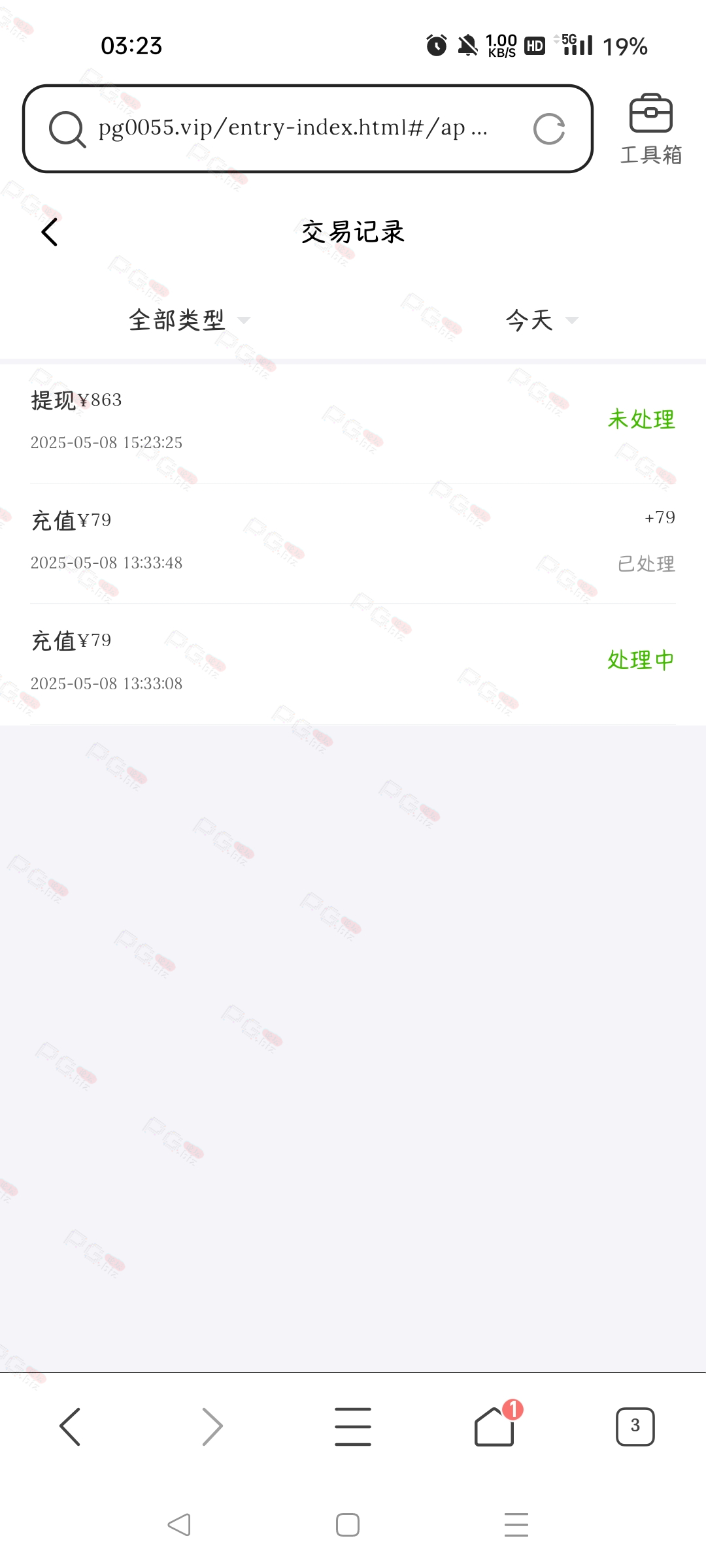Open the 工具箱 toolbox
706x1568 pixels.
click(x=650, y=129)
